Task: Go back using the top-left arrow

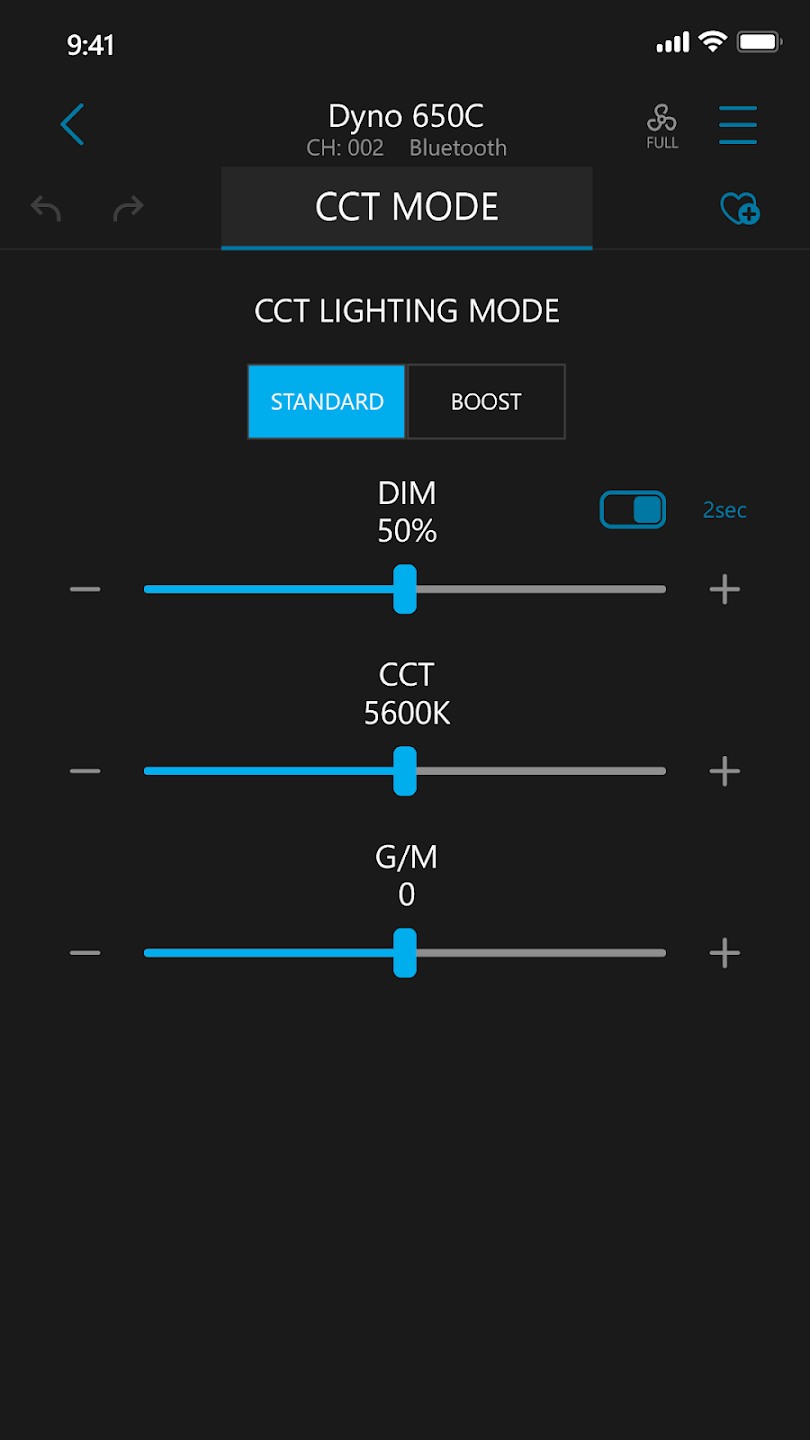Action: (x=72, y=125)
